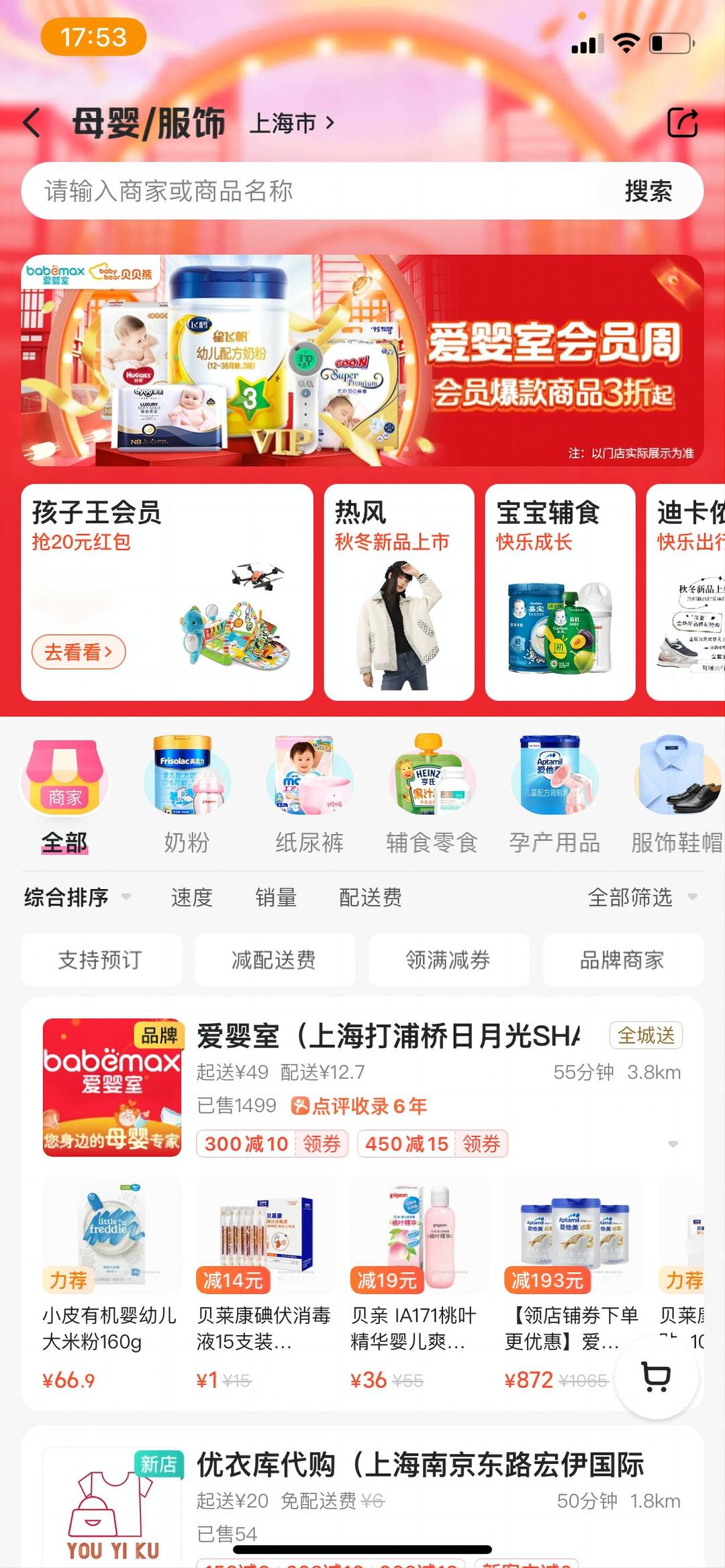The image size is (725, 1568).
Task: Claim the 300减10 coupon
Action: tap(321, 1144)
